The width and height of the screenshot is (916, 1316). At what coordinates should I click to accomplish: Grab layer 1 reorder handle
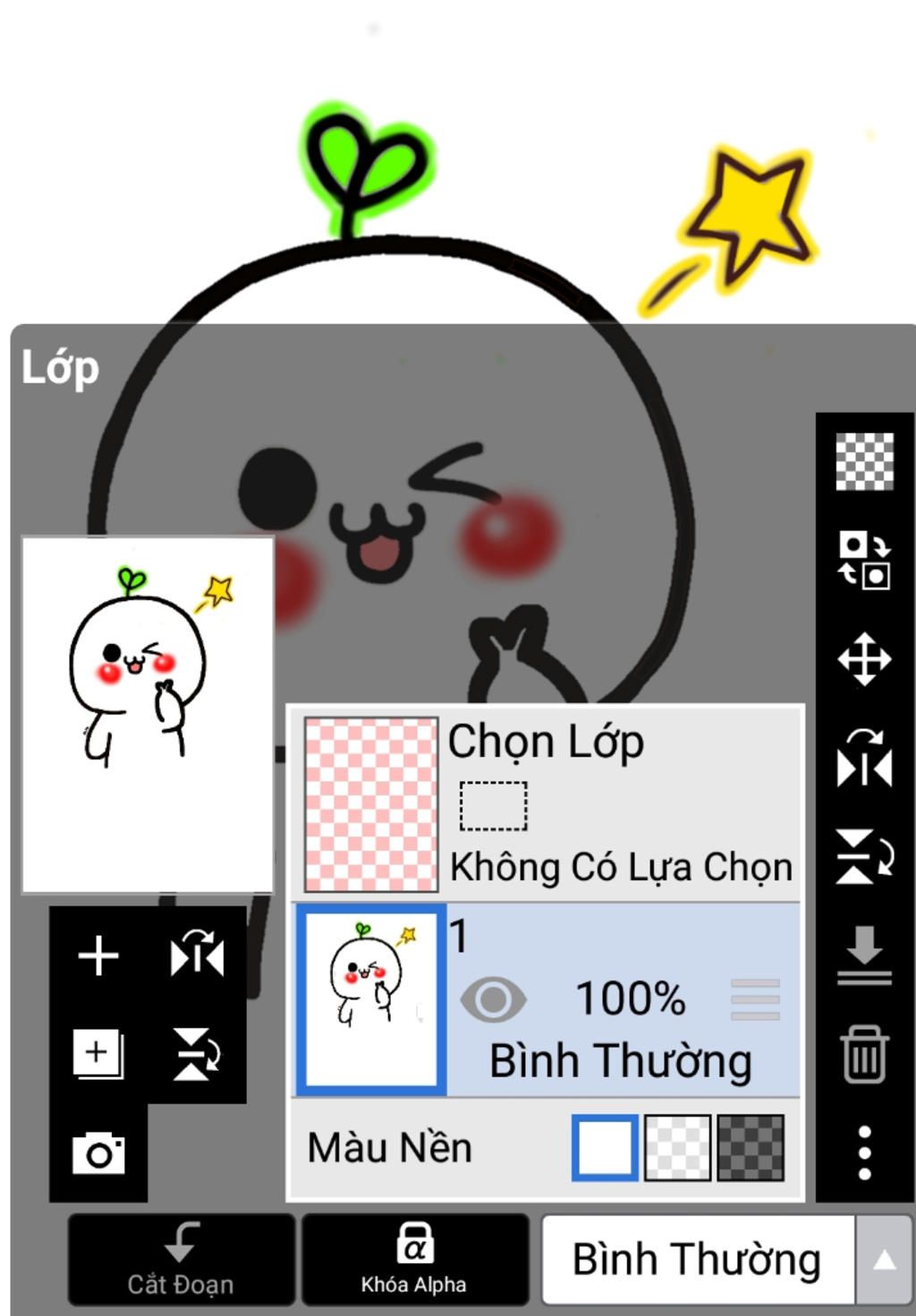coord(755,999)
